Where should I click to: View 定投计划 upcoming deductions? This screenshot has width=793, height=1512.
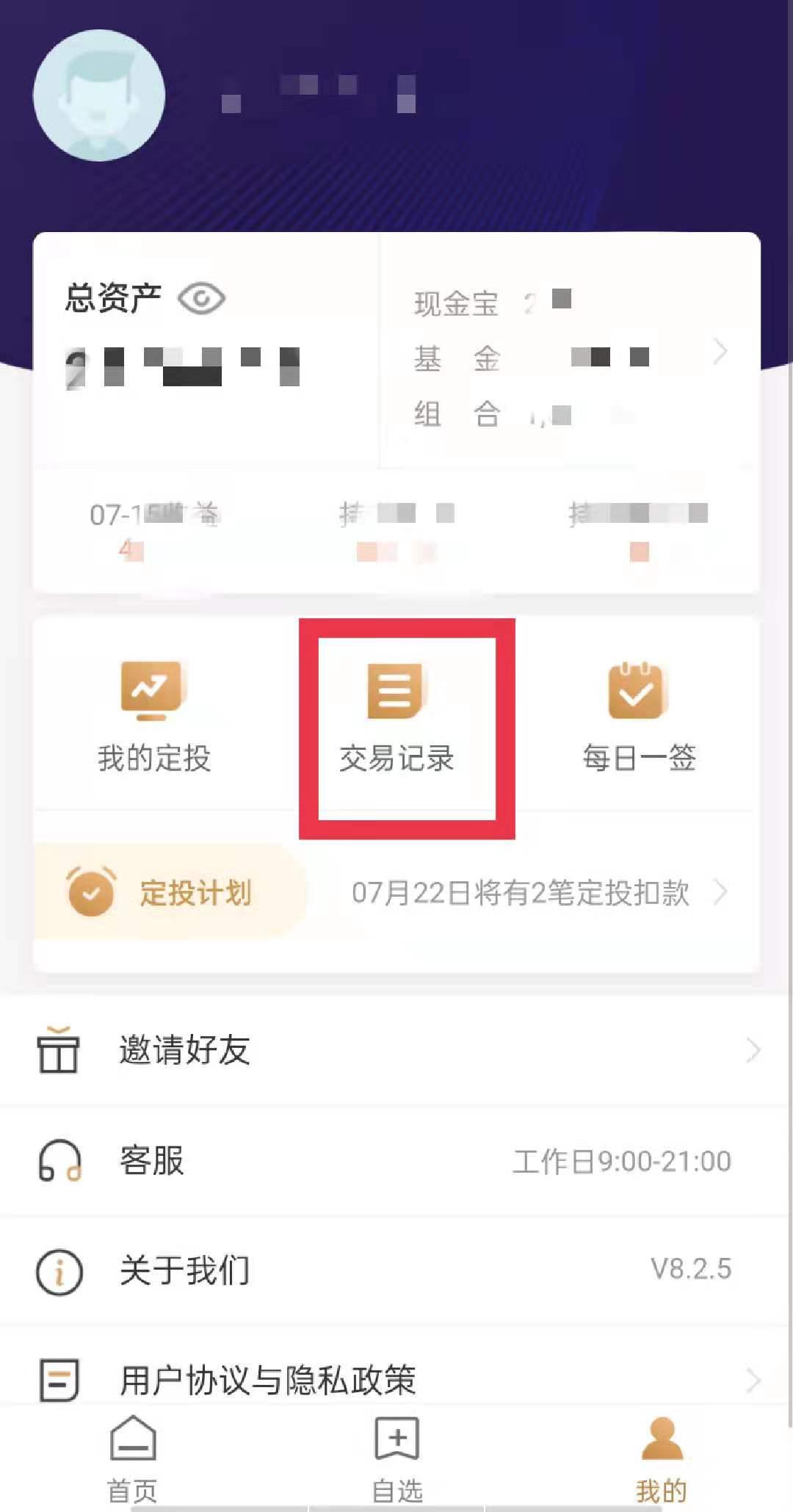(x=520, y=893)
